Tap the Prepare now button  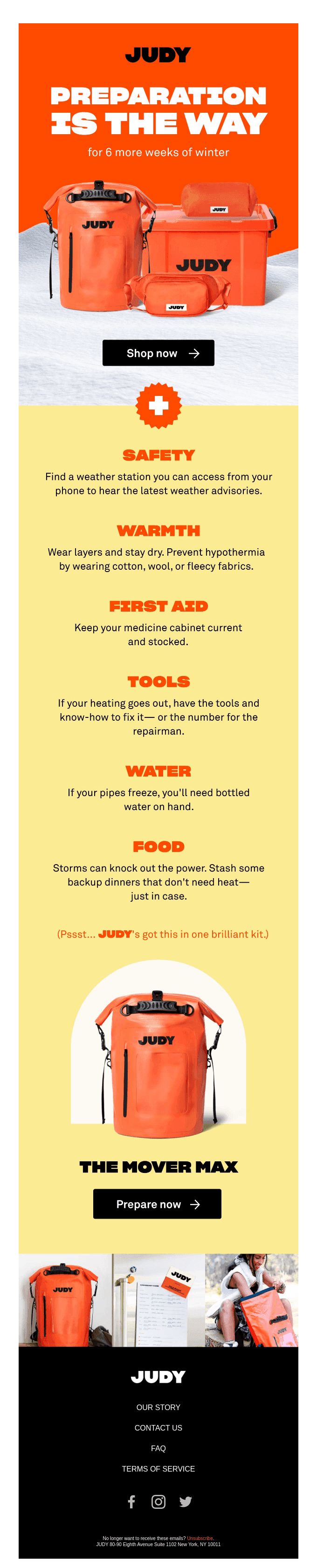pos(157,1203)
